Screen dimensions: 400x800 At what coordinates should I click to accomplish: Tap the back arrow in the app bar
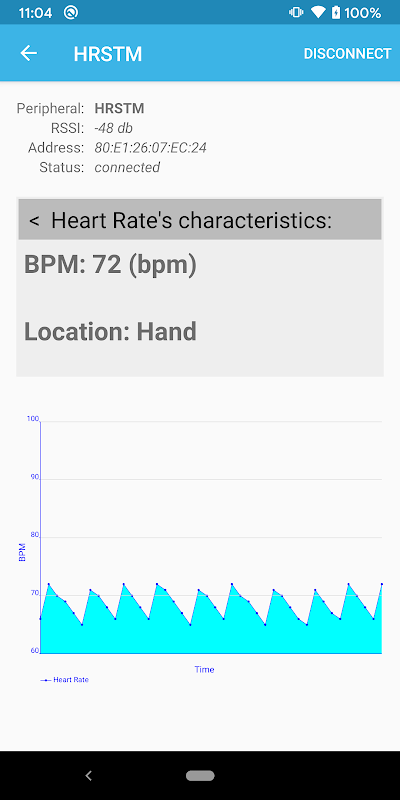click(x=29, y=53)
